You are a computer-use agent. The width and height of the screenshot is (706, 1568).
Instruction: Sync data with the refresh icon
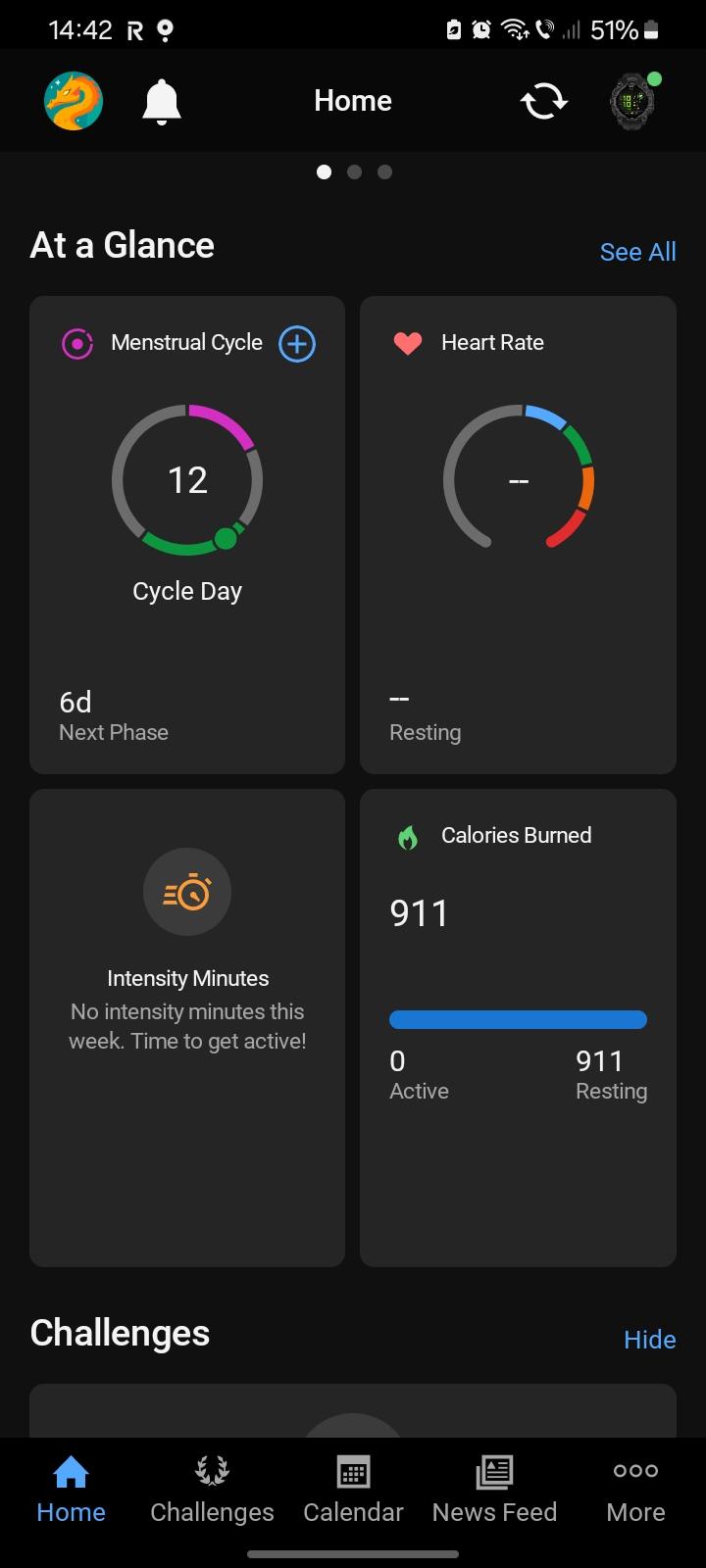(x=544, y=101)
